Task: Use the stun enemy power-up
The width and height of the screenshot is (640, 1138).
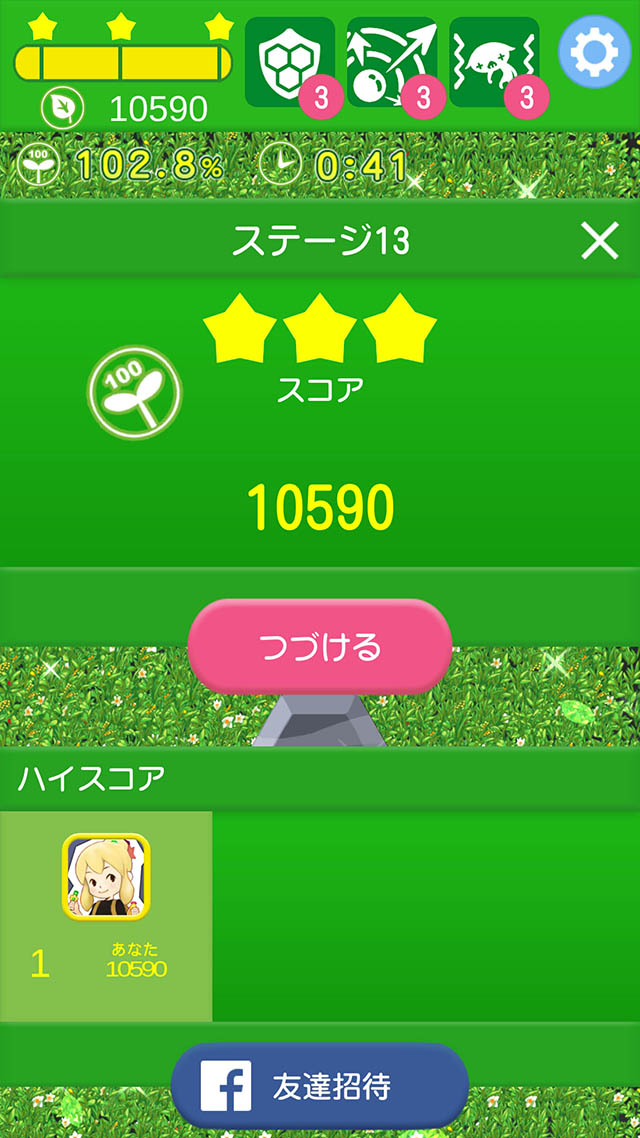Action: 494,62
